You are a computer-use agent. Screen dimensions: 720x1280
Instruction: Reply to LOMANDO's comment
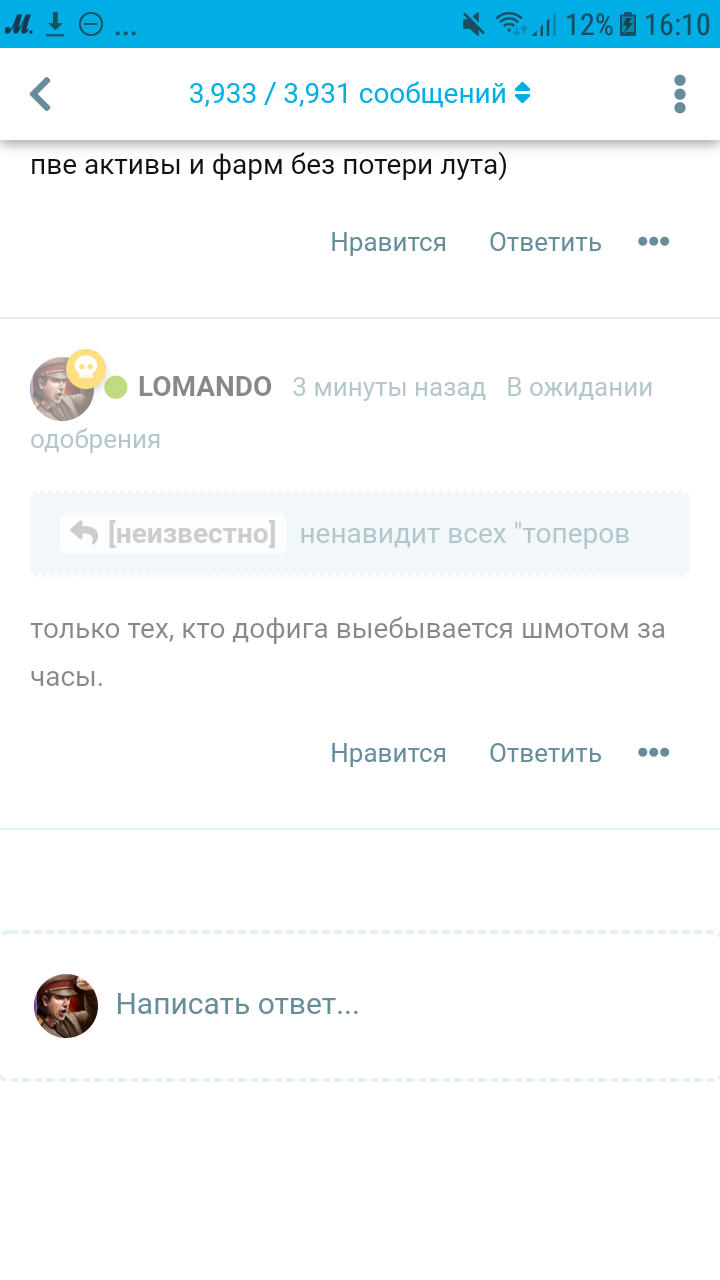545,753
